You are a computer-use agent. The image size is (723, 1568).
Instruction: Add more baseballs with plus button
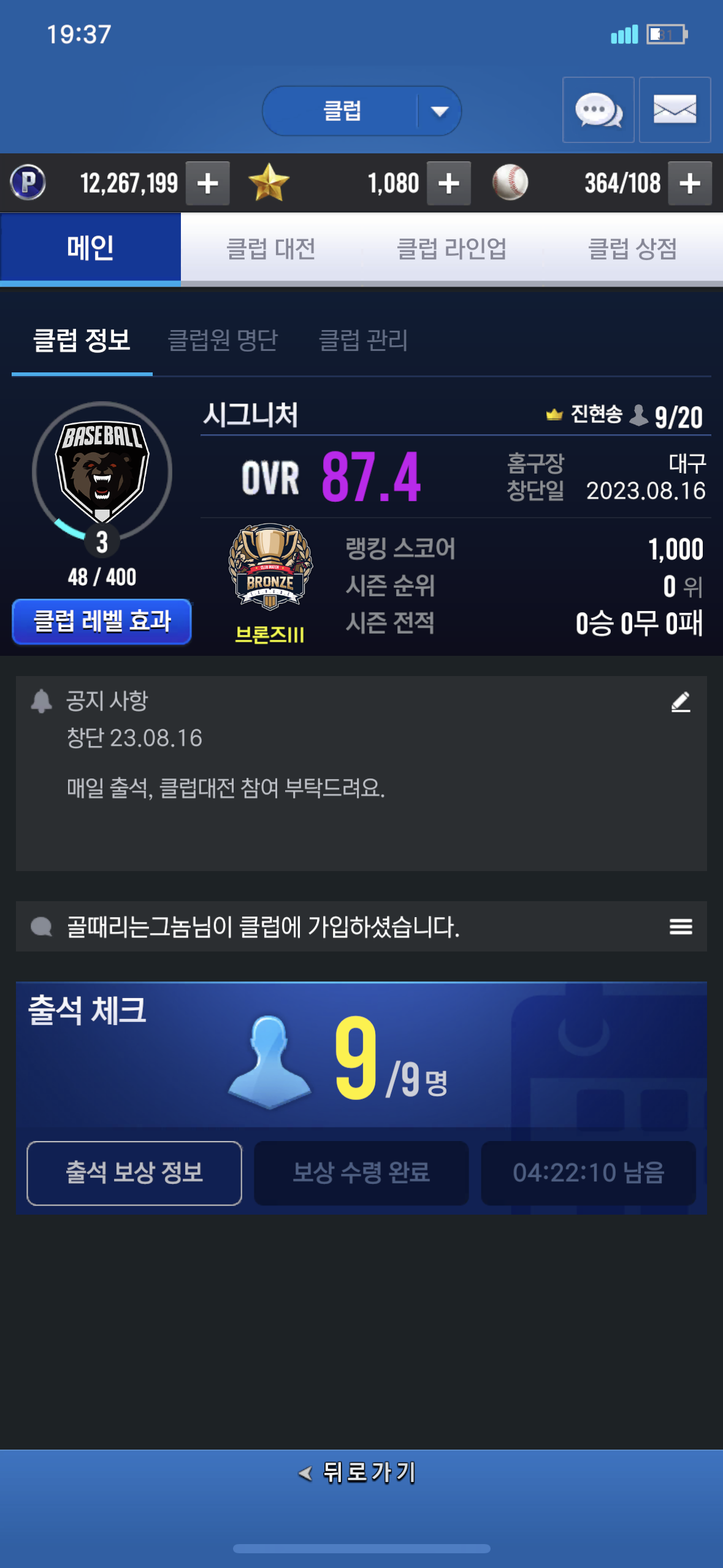pos(690,183)
